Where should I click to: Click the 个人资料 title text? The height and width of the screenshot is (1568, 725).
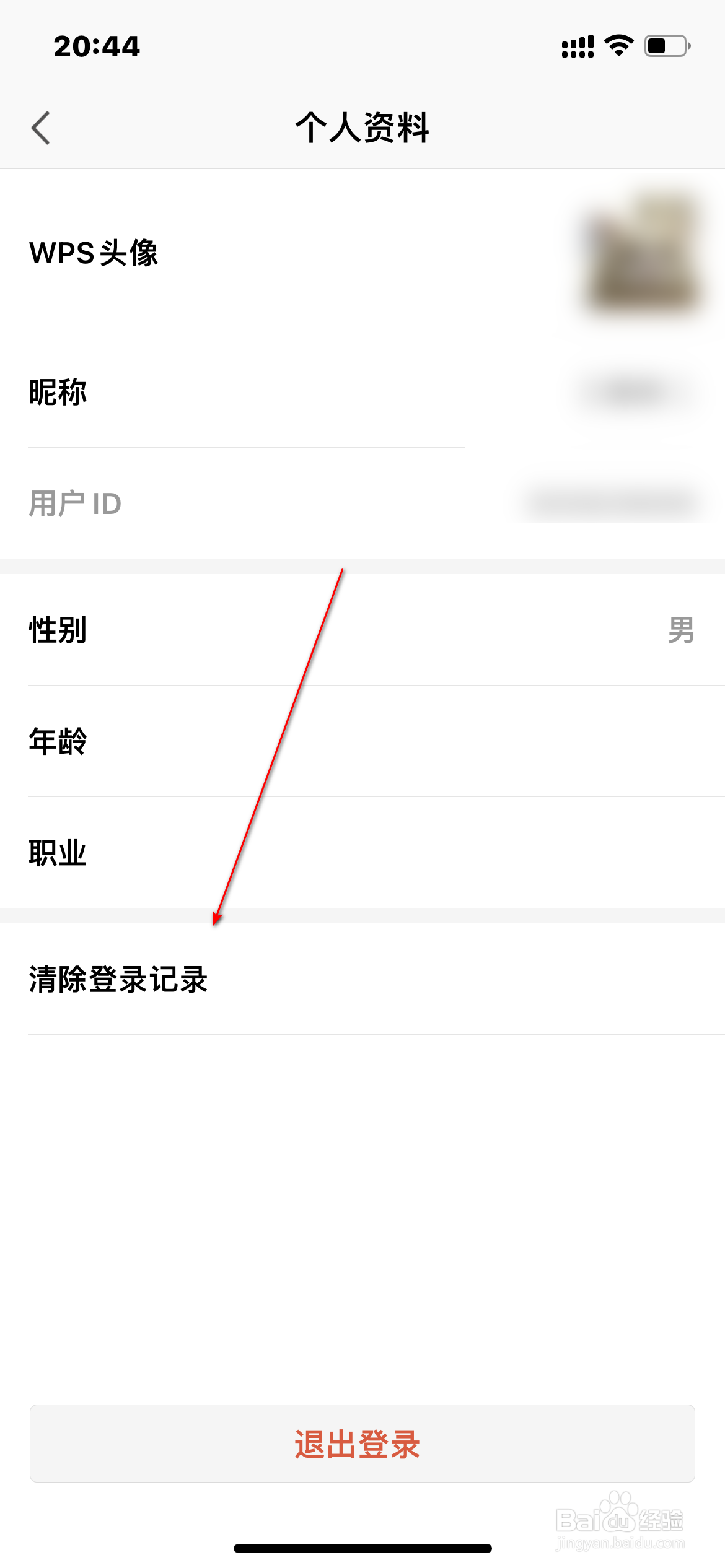(361, 128)
